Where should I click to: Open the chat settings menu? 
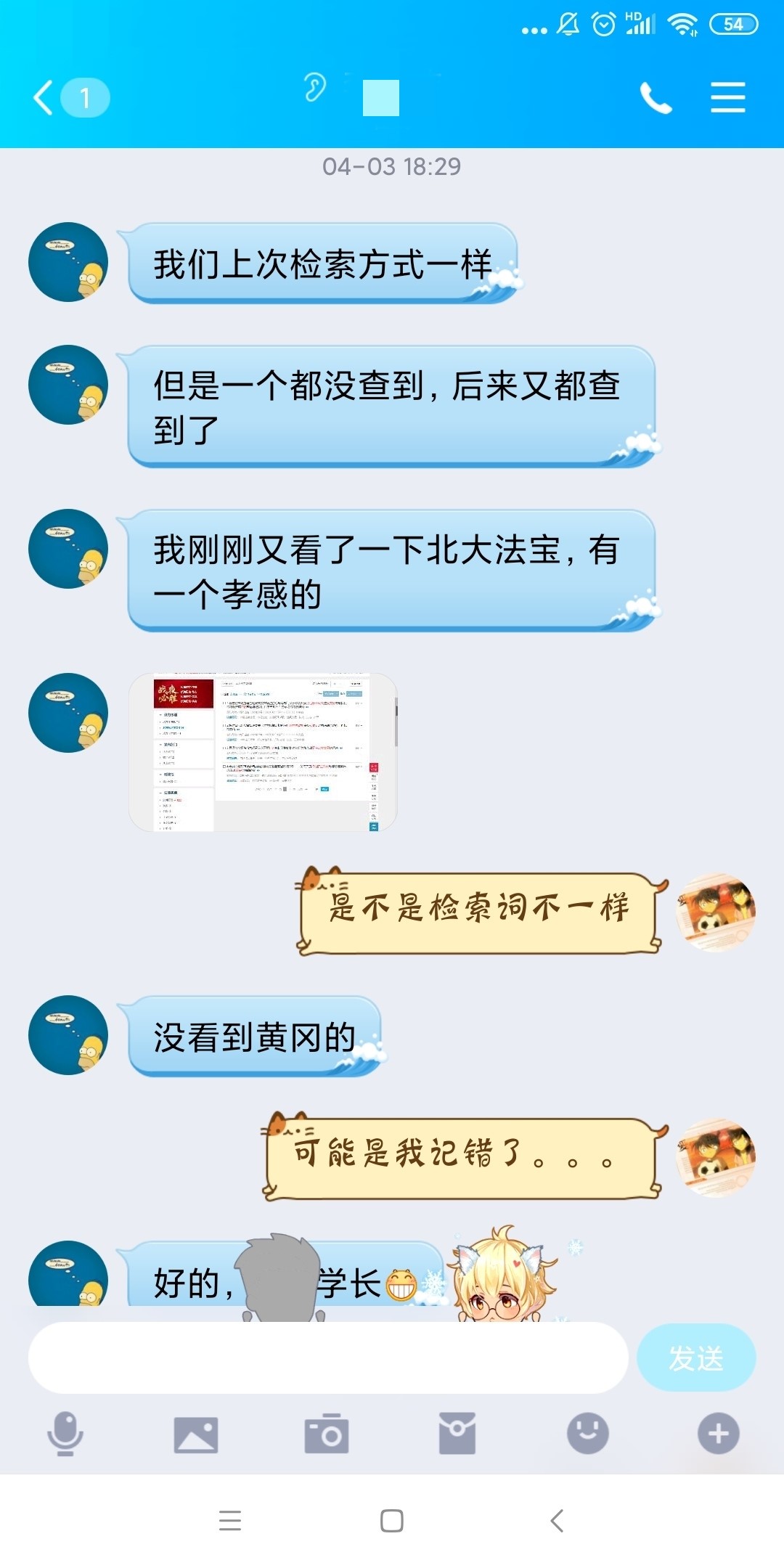pyautogui.click(x=727, y=97)
